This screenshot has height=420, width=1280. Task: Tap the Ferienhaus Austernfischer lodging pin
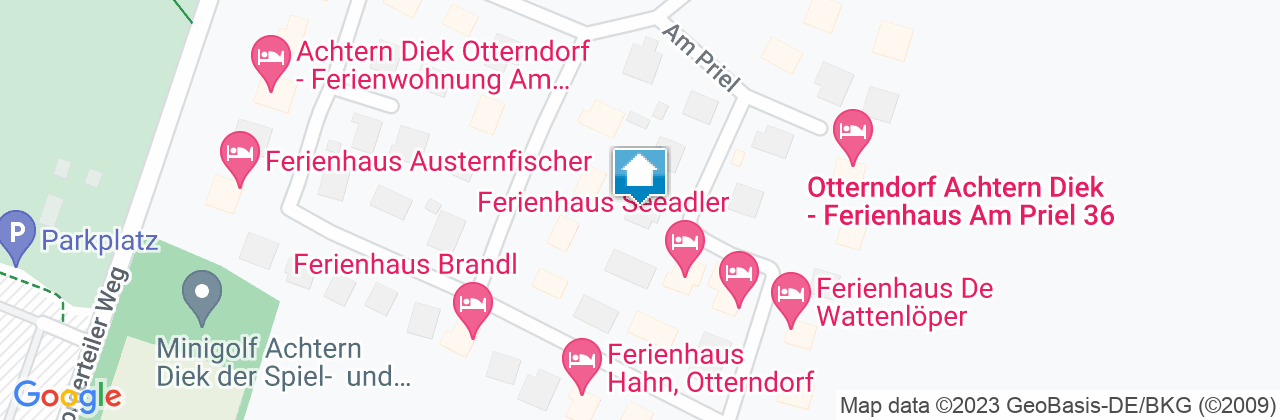click(x=239, y=155)
